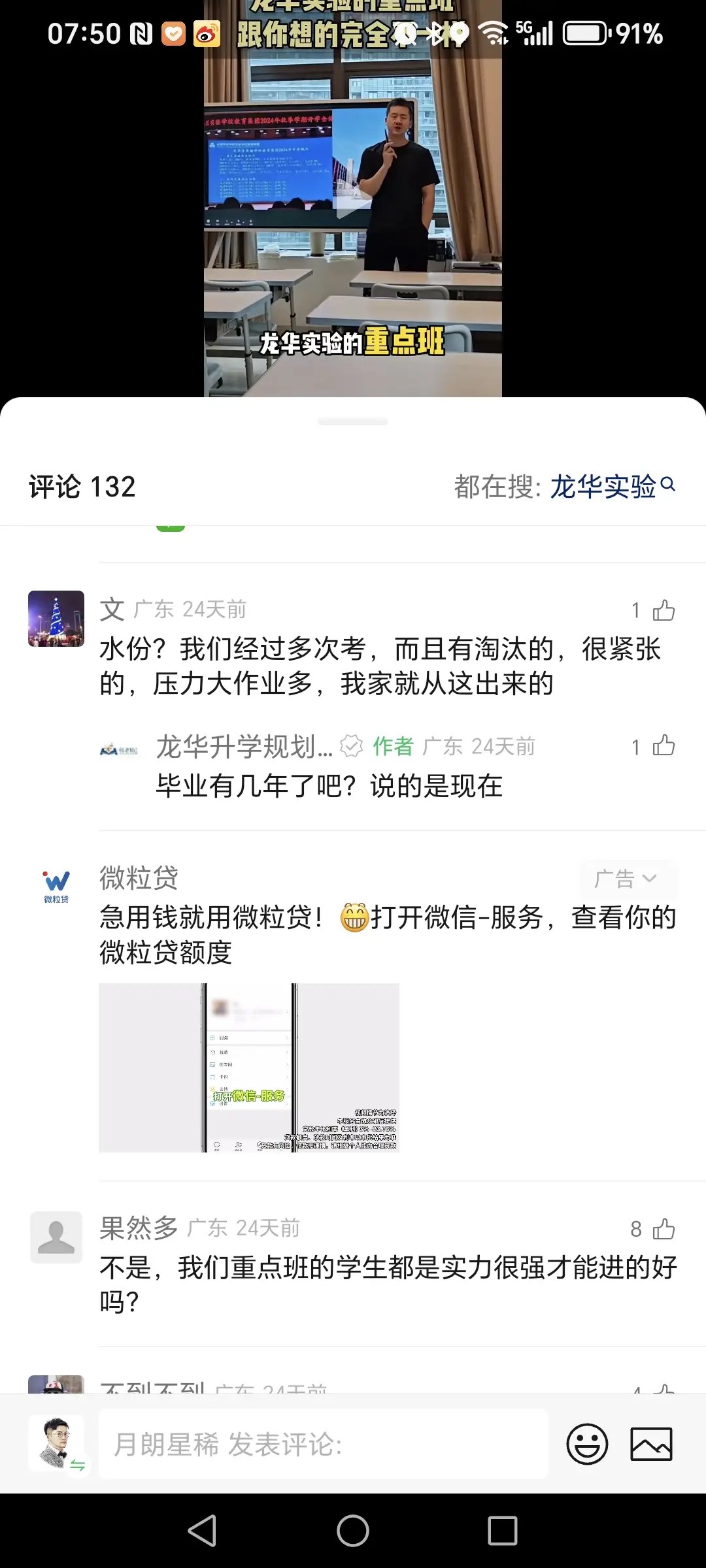Return to the home screen
Image resolution: width=706 pixels, height=1568 pixels.
(353, 1530)
